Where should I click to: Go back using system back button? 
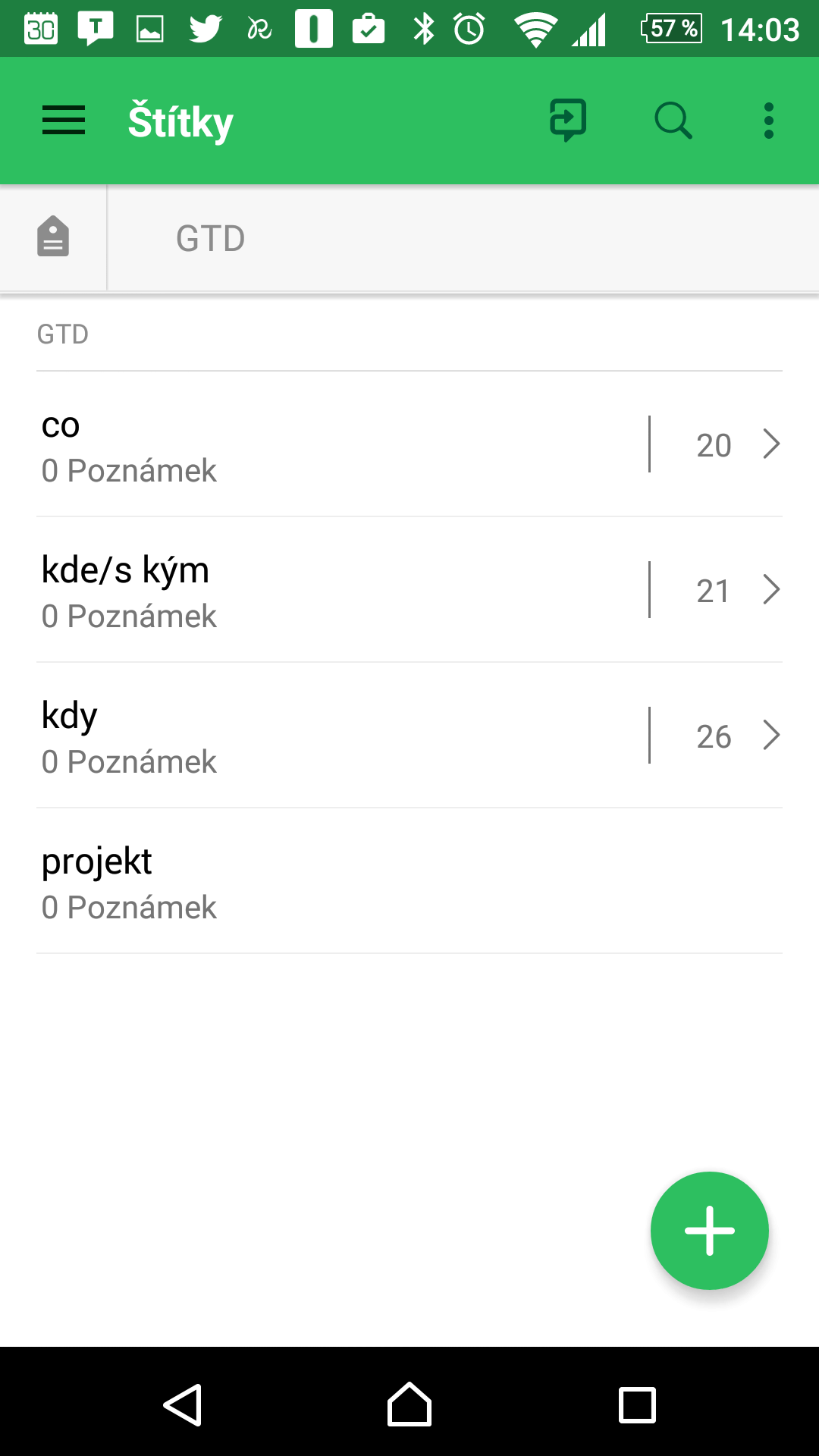pyautogui.click(x=183, y=1405)
